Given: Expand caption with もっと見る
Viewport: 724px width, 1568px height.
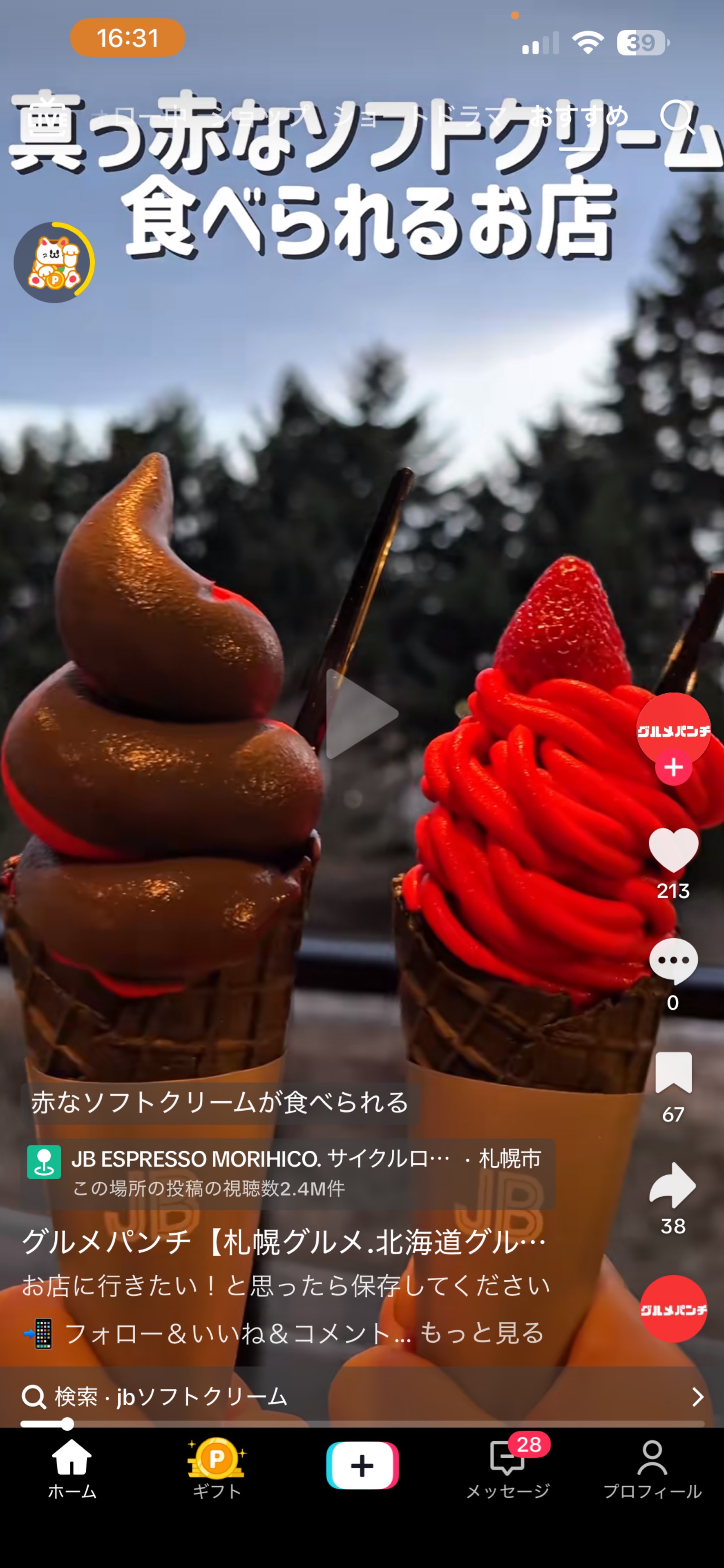Looking at the screenshot, I should click(482, 1333).
